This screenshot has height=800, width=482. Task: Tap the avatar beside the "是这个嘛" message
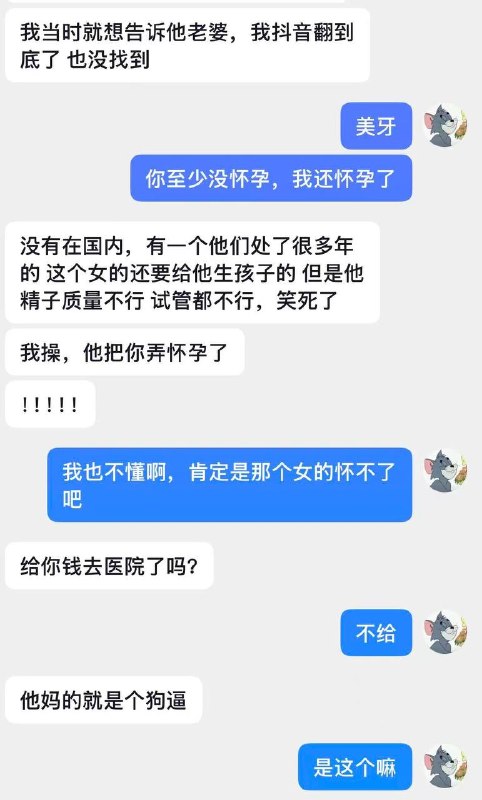[445, 766]
